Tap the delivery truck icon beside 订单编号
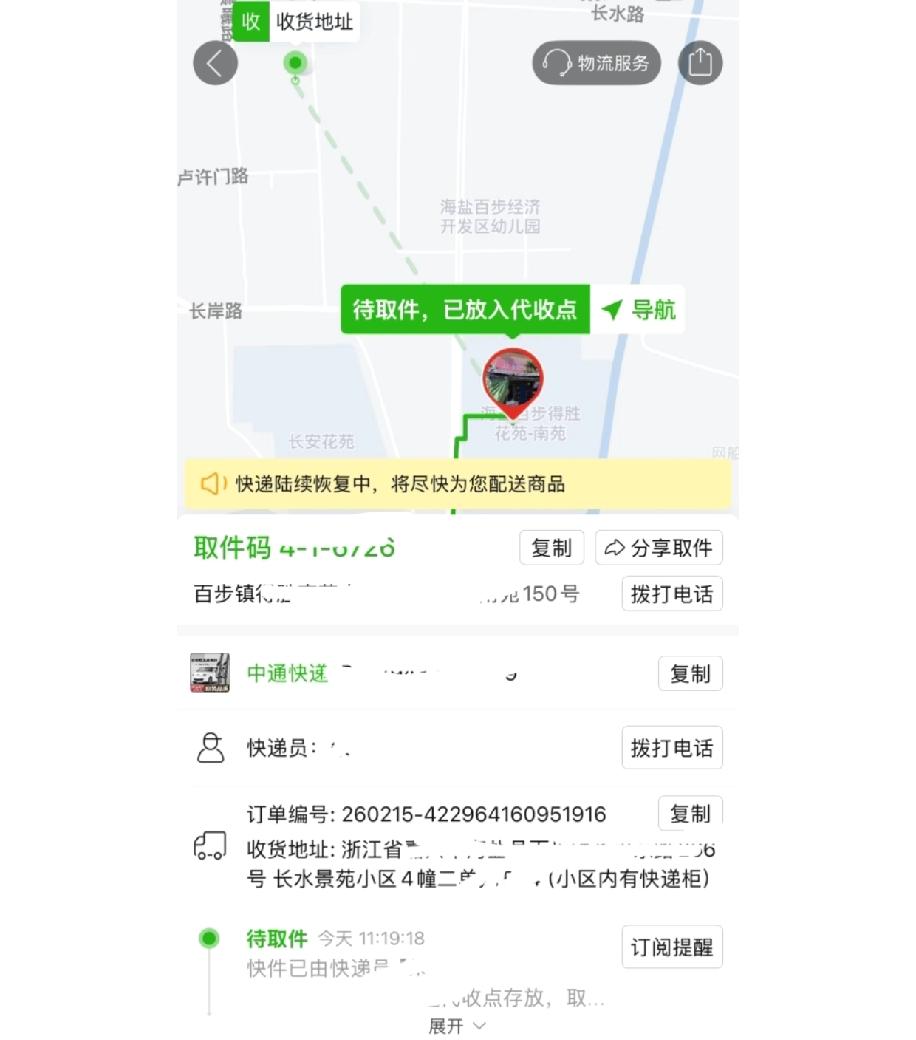Viewport: 916px width, 1040px height. click(210, 845)
